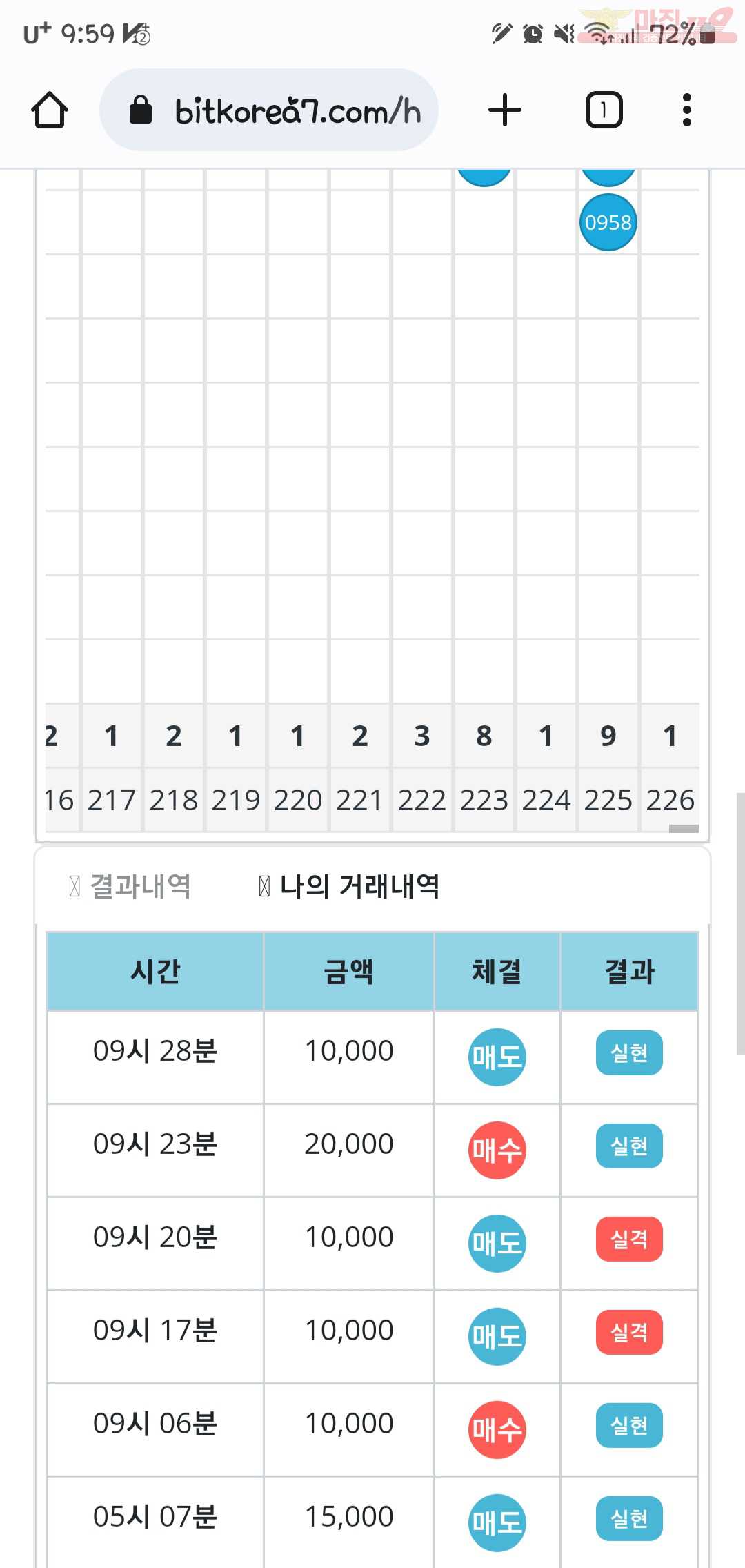This screenshot has width=745, height=1568.
Task: Select the 나의 거래내역 tab
Action: coord(349,886)
